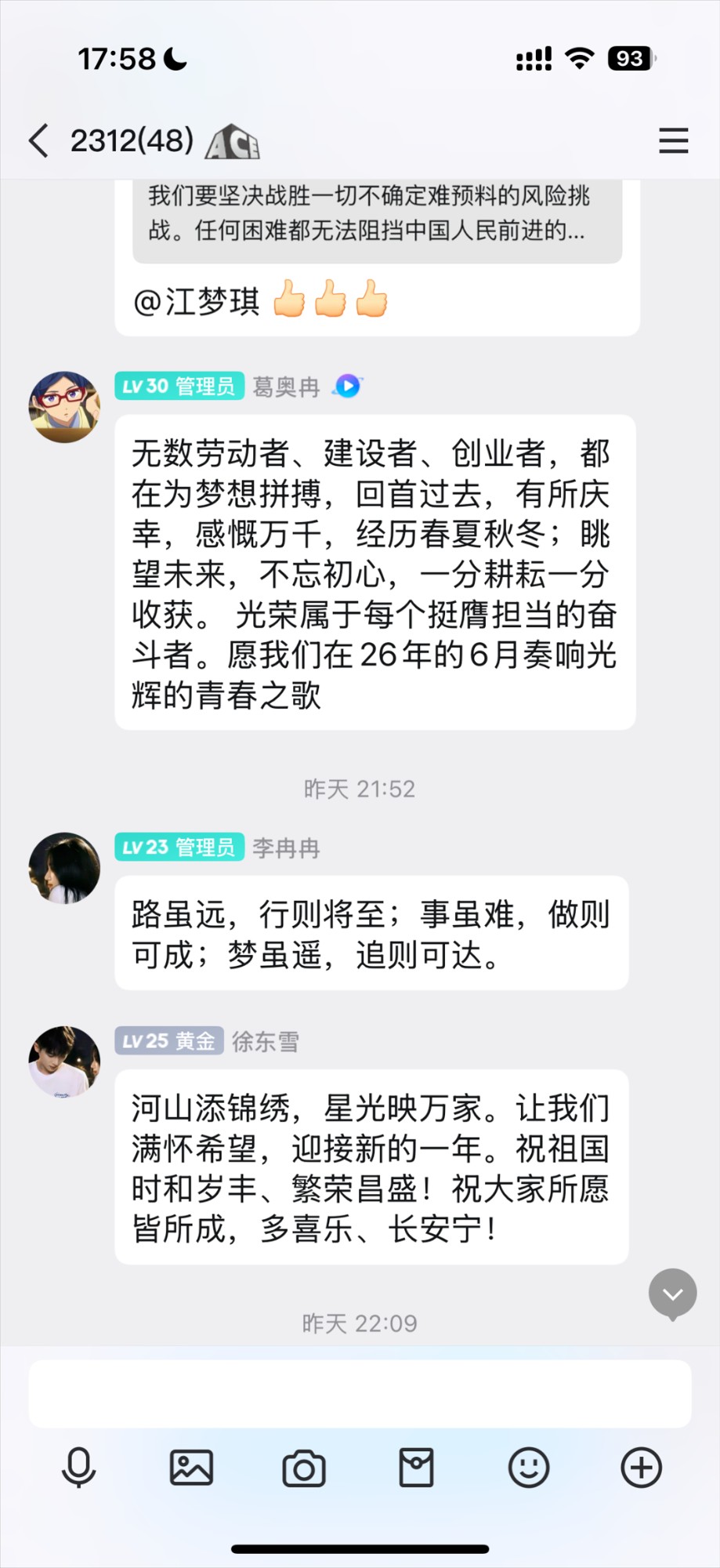Open the camera to take a photo
This screenshot has height=1568, width=720.
pyautogui.click(x=304, y=1468)
